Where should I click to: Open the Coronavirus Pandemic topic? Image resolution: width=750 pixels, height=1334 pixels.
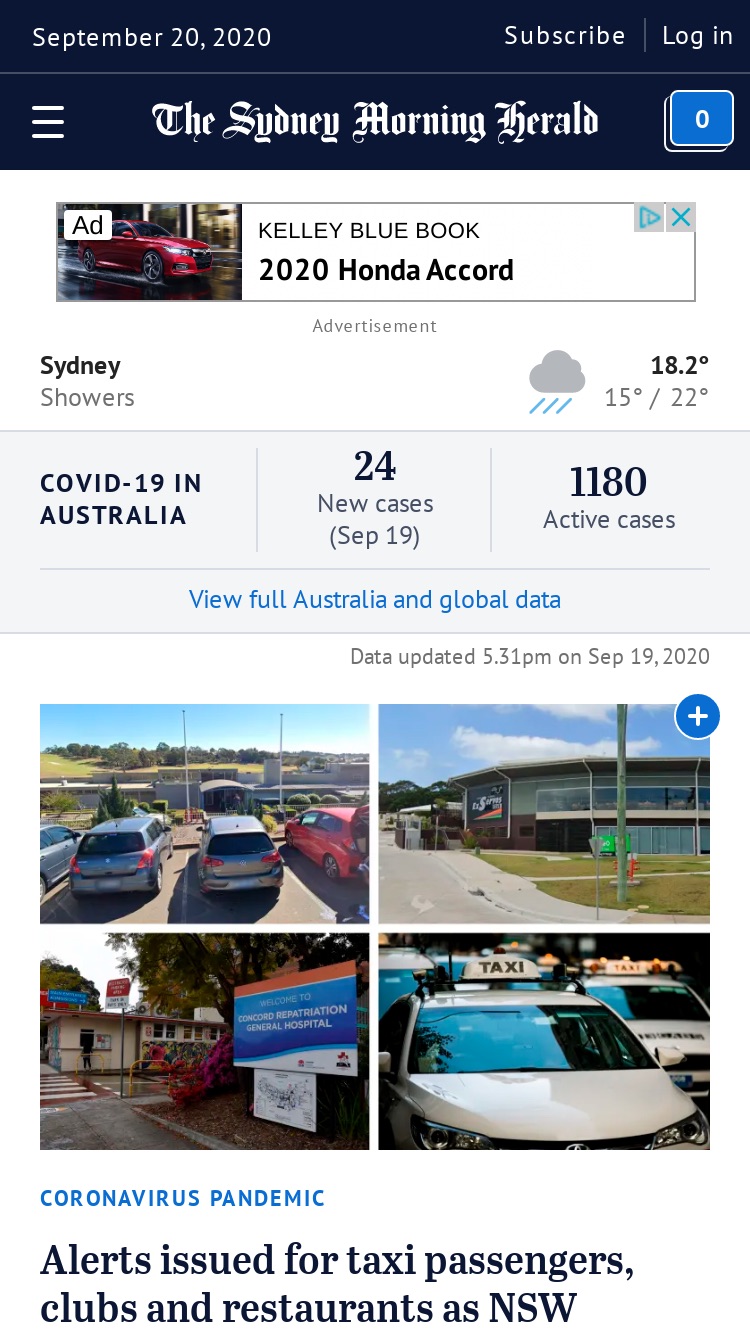pyautogui.click(x=183, y=1198)
